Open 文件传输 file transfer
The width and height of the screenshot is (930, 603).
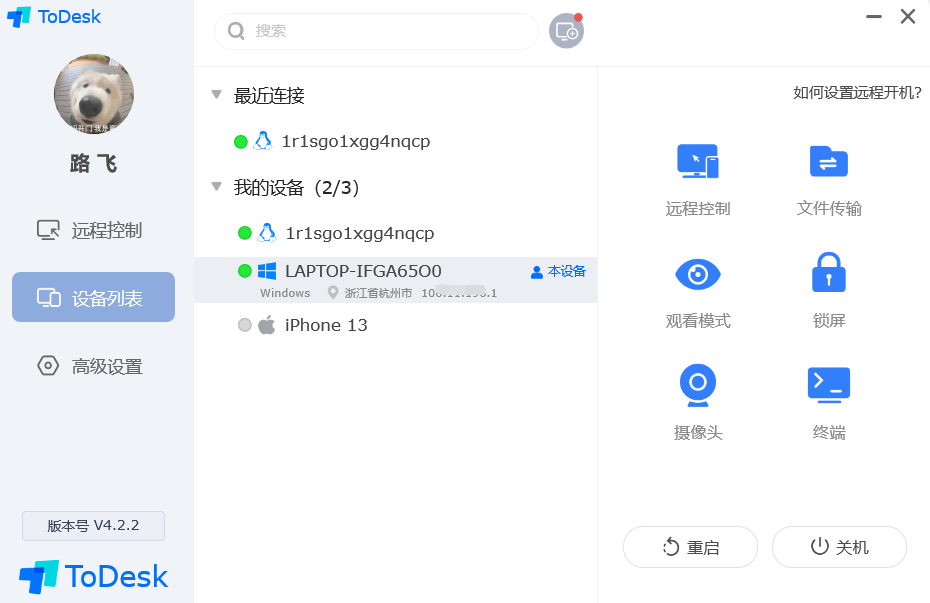[x=829, y=180]
